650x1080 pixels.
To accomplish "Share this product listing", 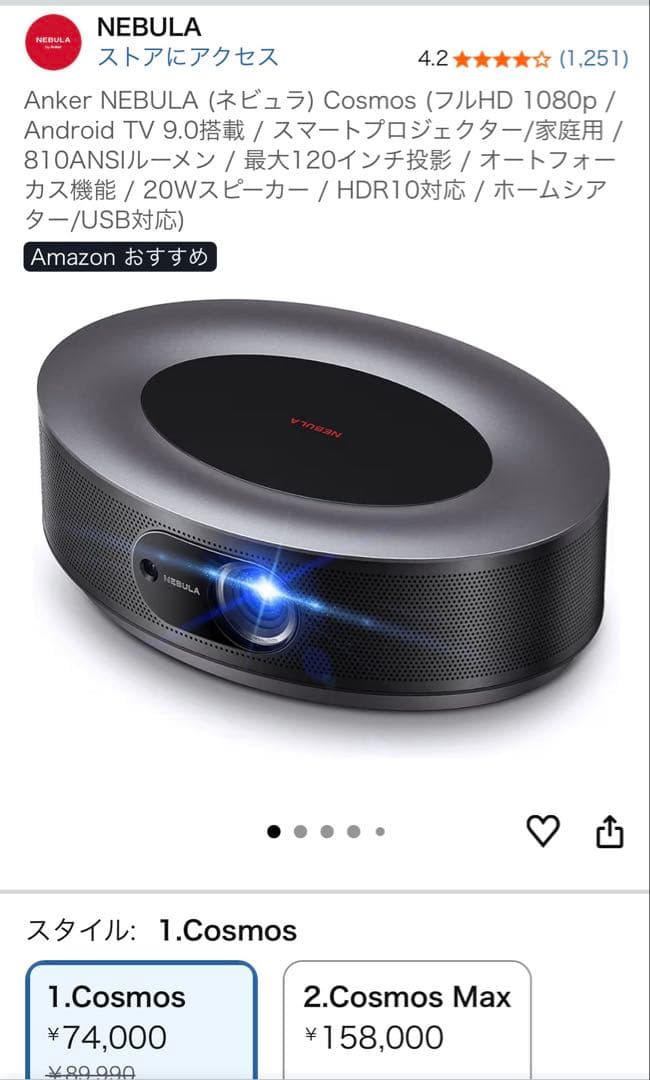I will 610,831.
